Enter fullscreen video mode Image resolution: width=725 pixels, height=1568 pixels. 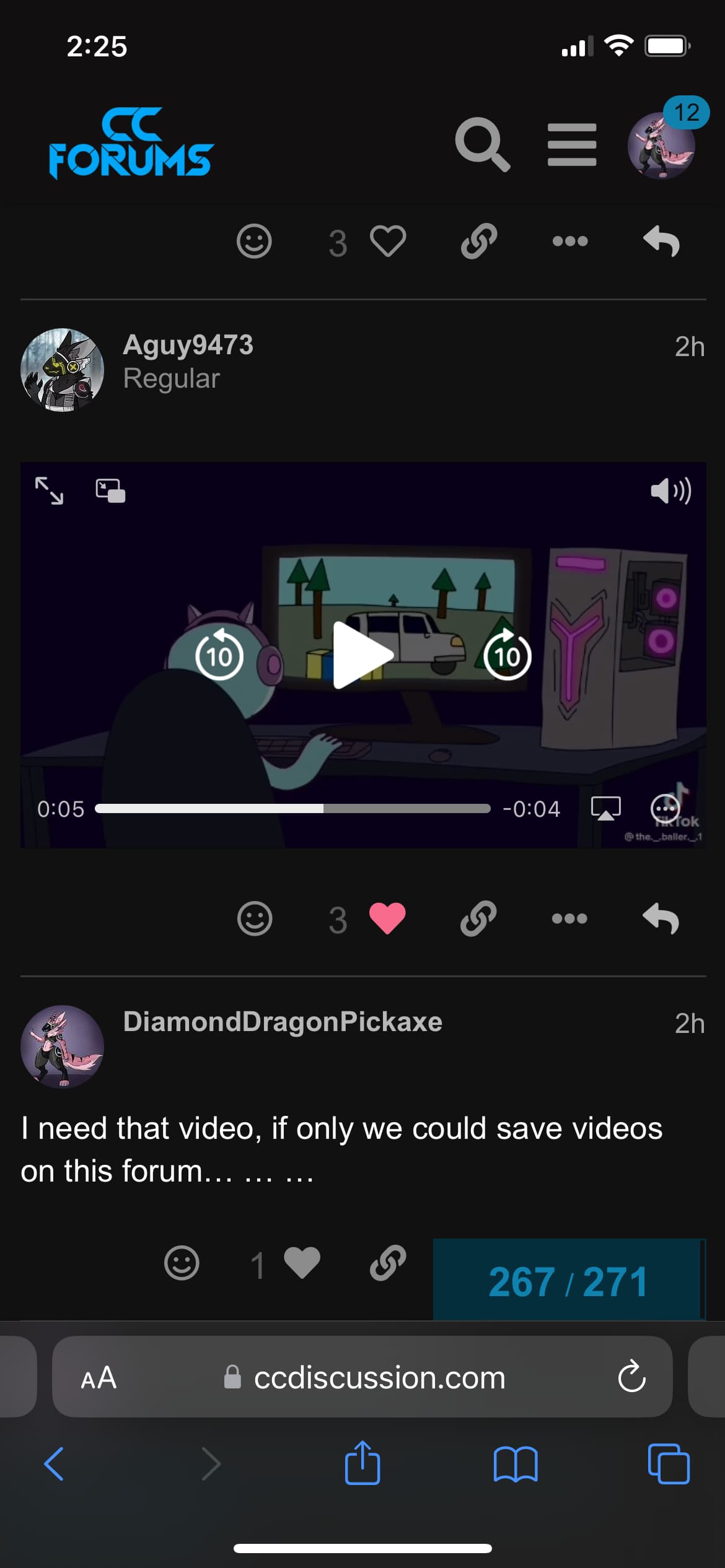point(49,490)
